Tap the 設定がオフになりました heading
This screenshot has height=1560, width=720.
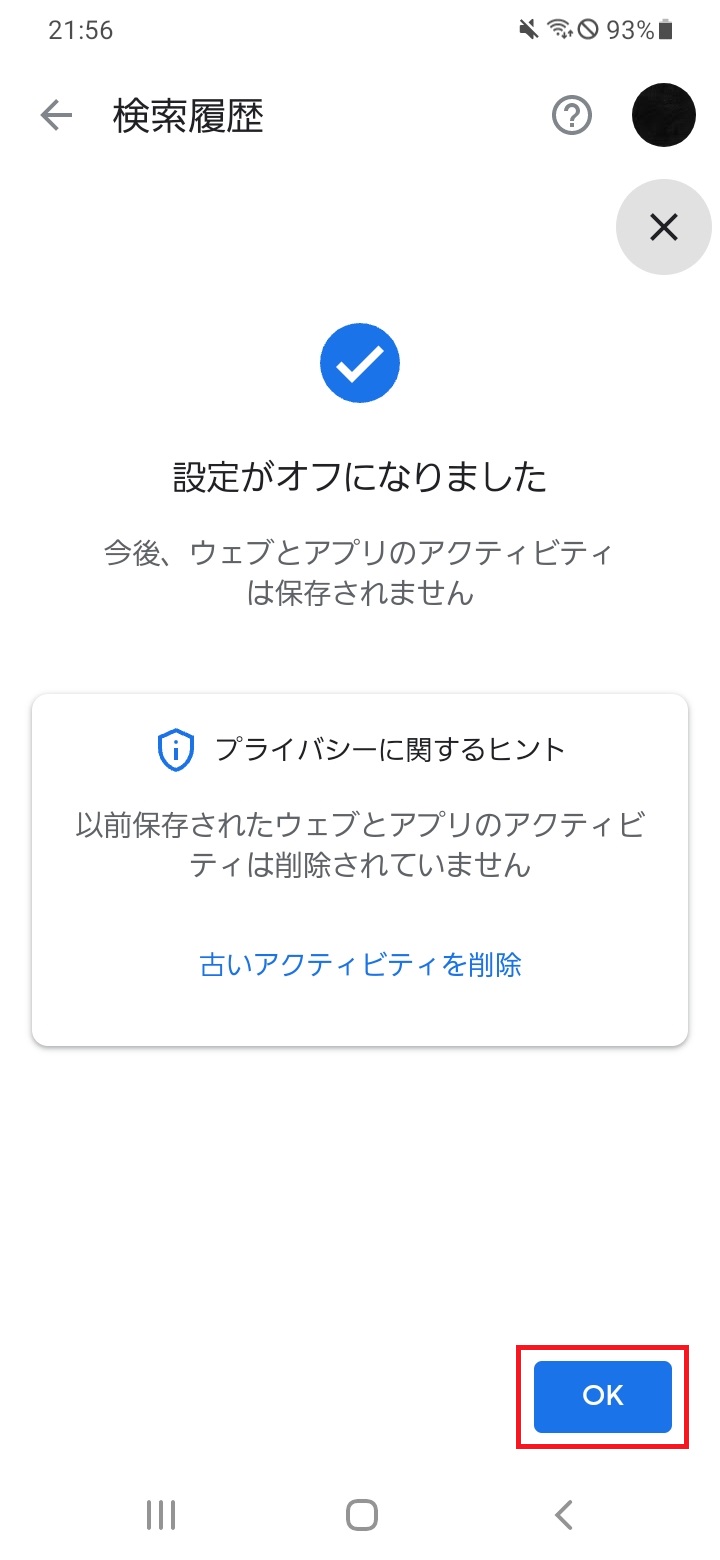(x=360, y=478)
